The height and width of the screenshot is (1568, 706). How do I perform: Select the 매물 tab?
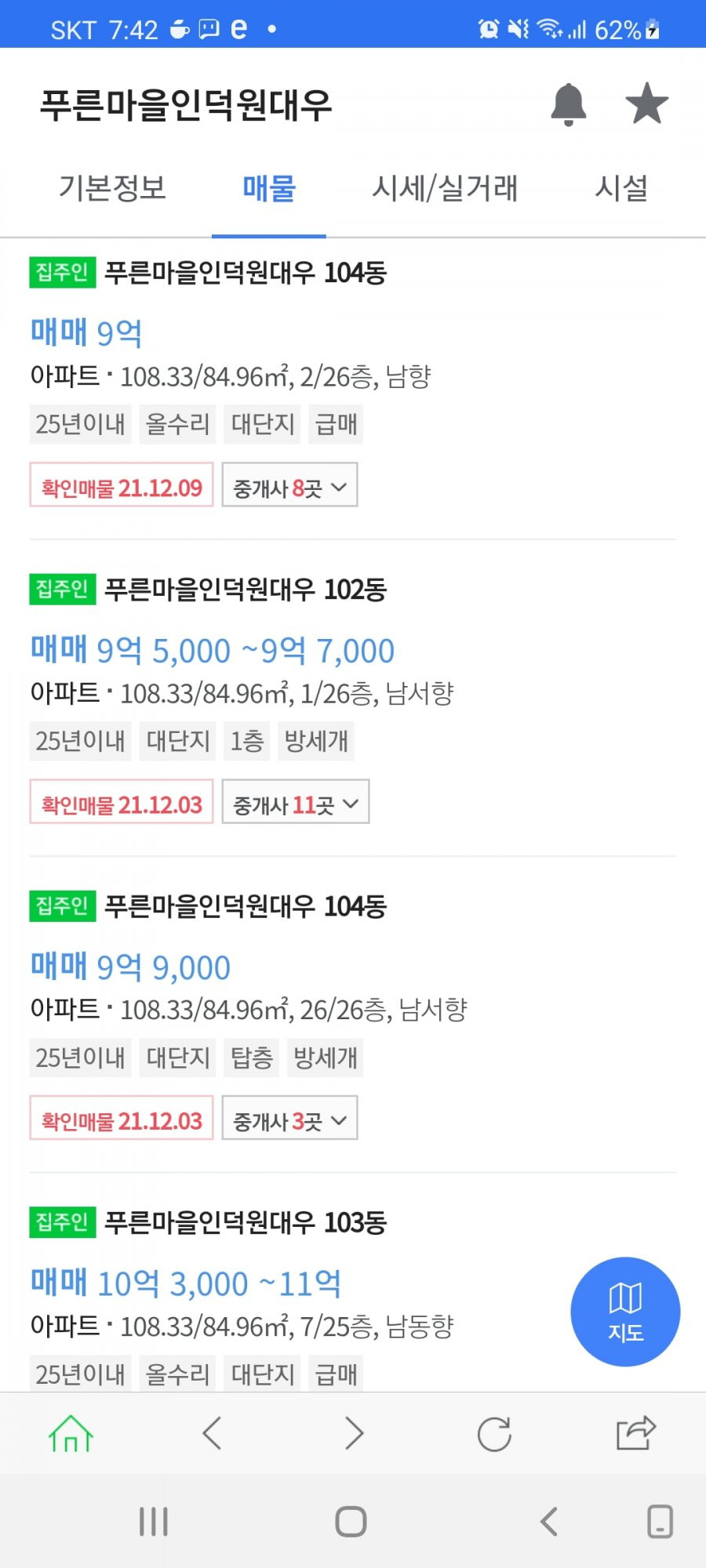269,188
